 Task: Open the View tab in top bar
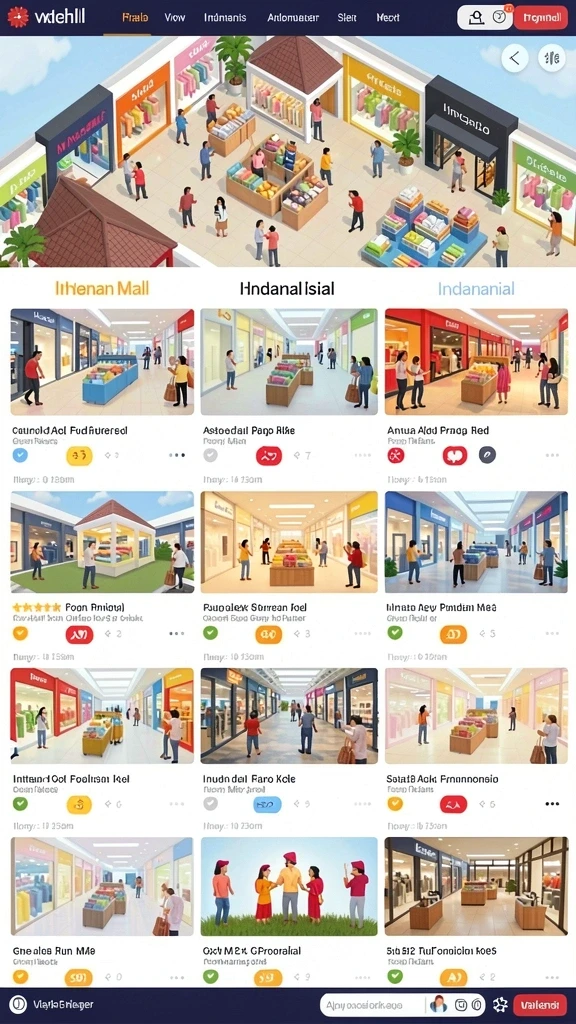point(174,18)
